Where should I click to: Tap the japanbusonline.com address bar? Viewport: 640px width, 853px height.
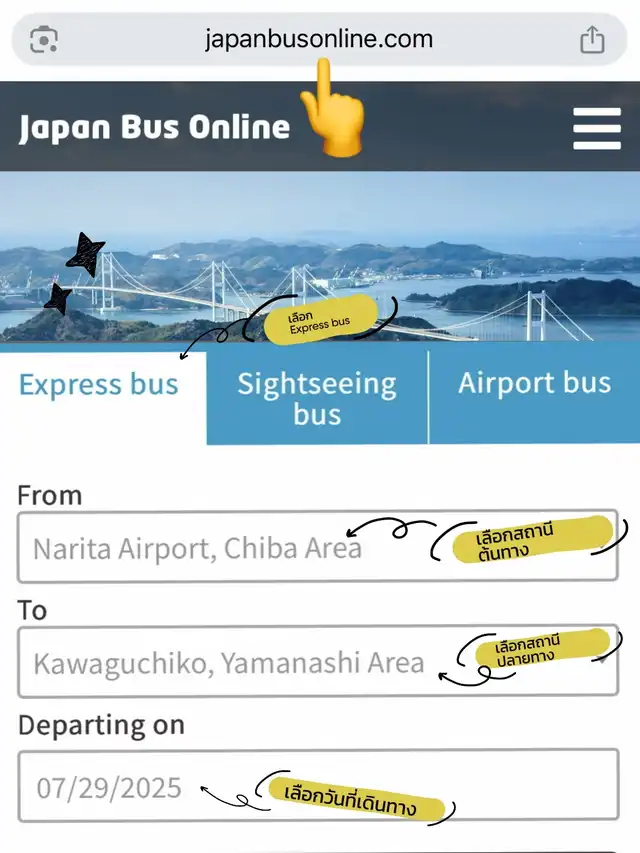(319, 39)
